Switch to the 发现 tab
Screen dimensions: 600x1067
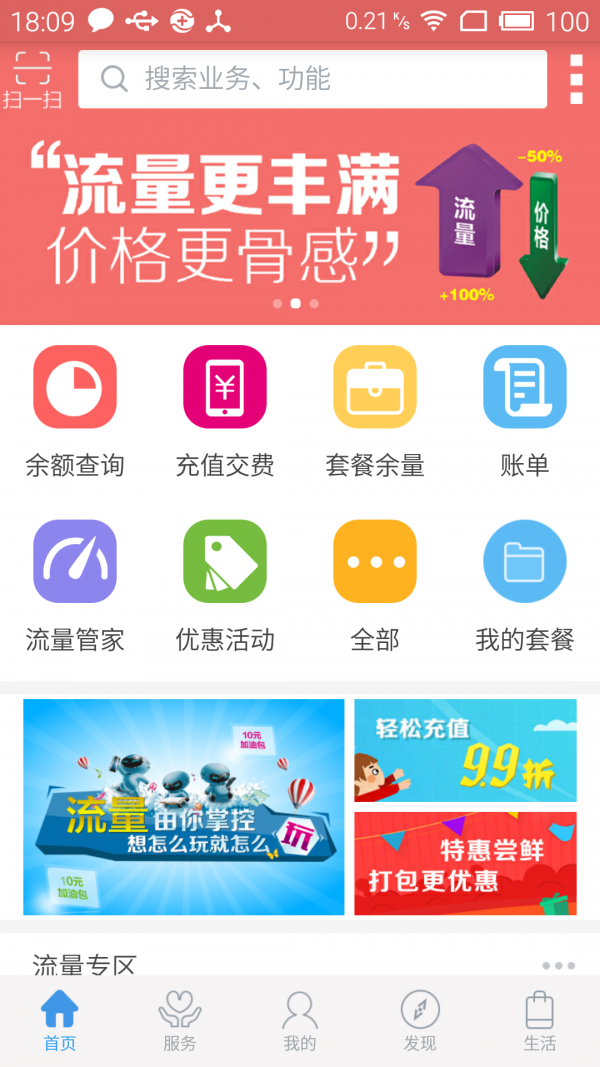[420, 1020]
